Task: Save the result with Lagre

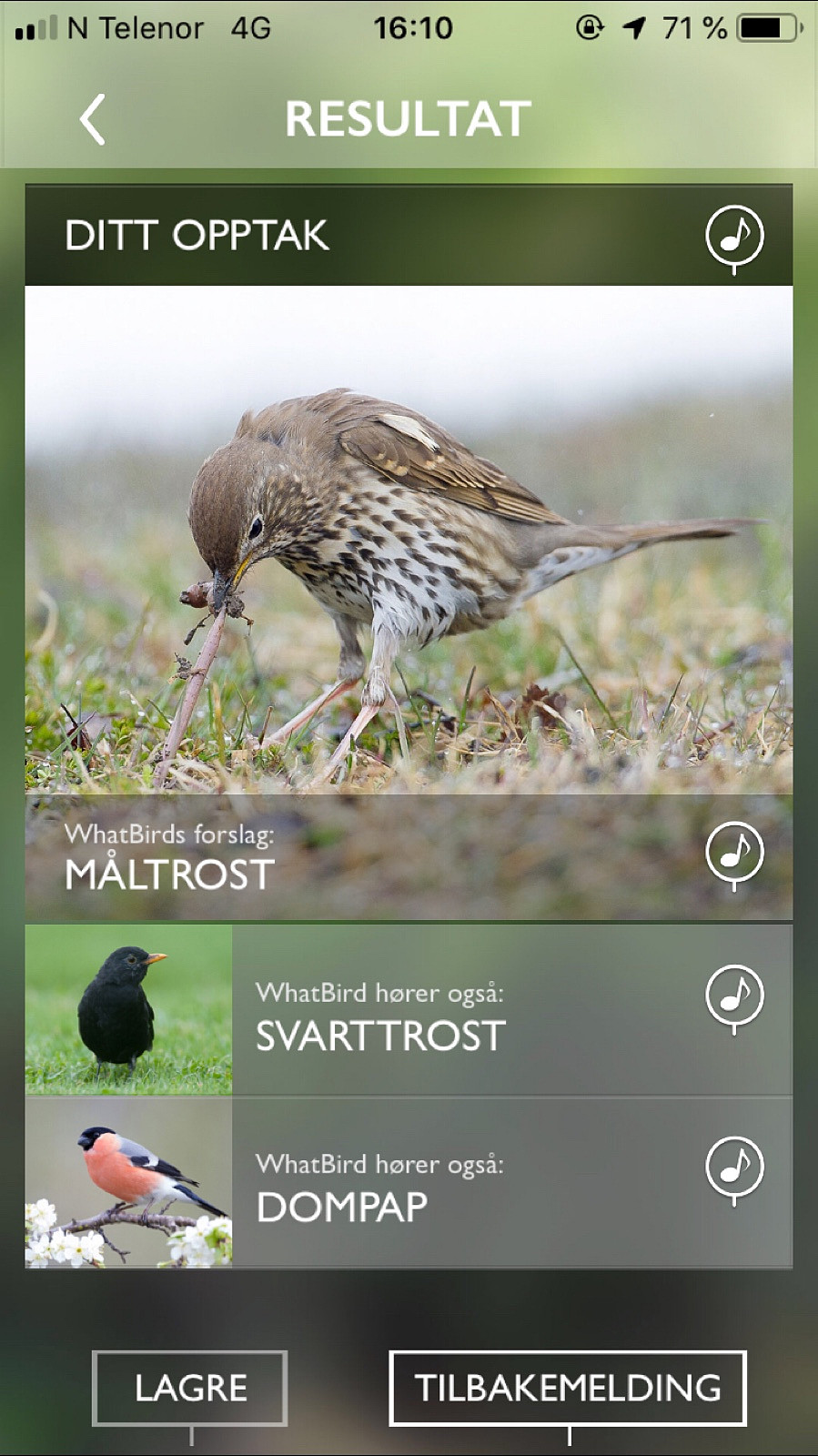Action: [x=190, y=1388]
